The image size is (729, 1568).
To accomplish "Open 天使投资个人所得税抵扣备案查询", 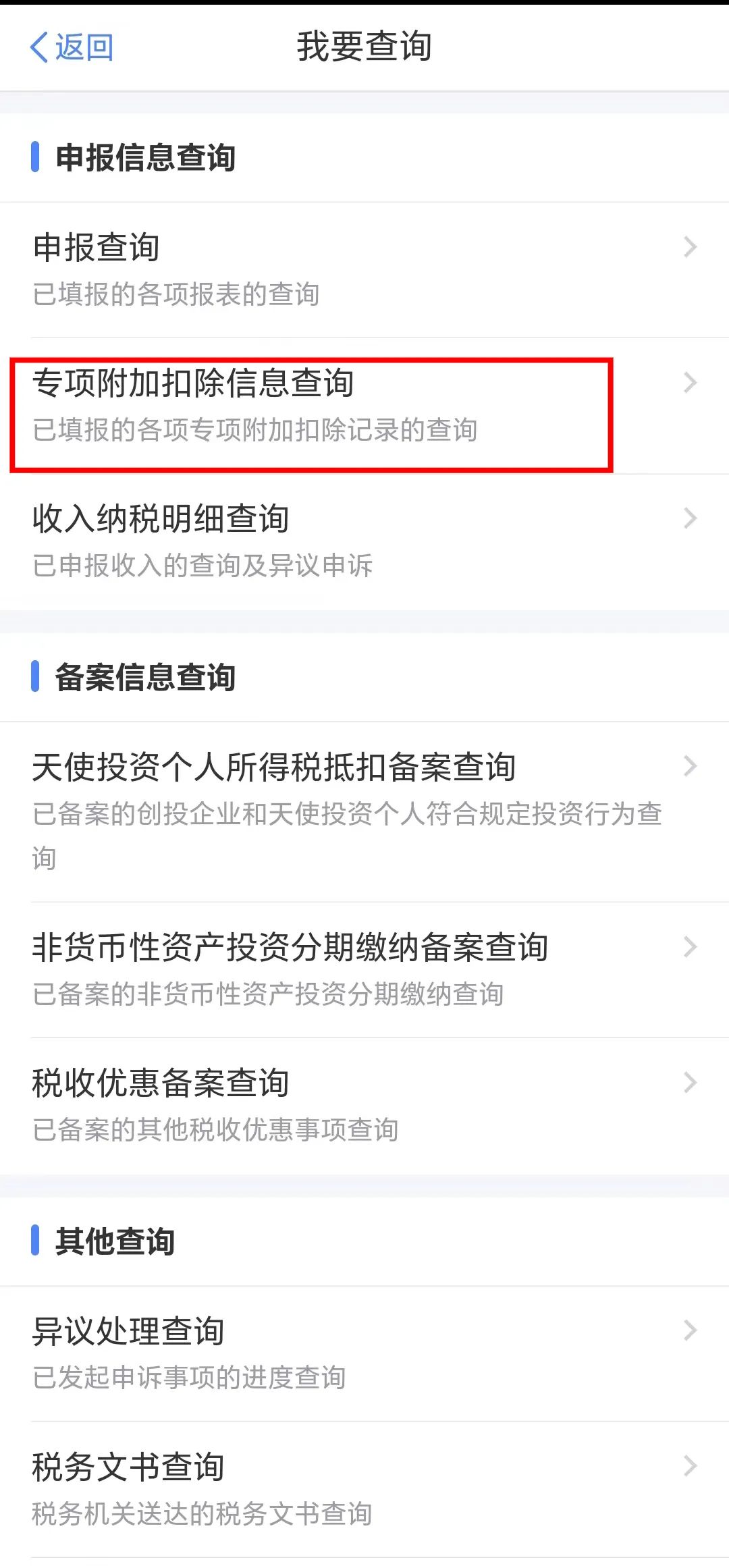I will pos(364,810).
